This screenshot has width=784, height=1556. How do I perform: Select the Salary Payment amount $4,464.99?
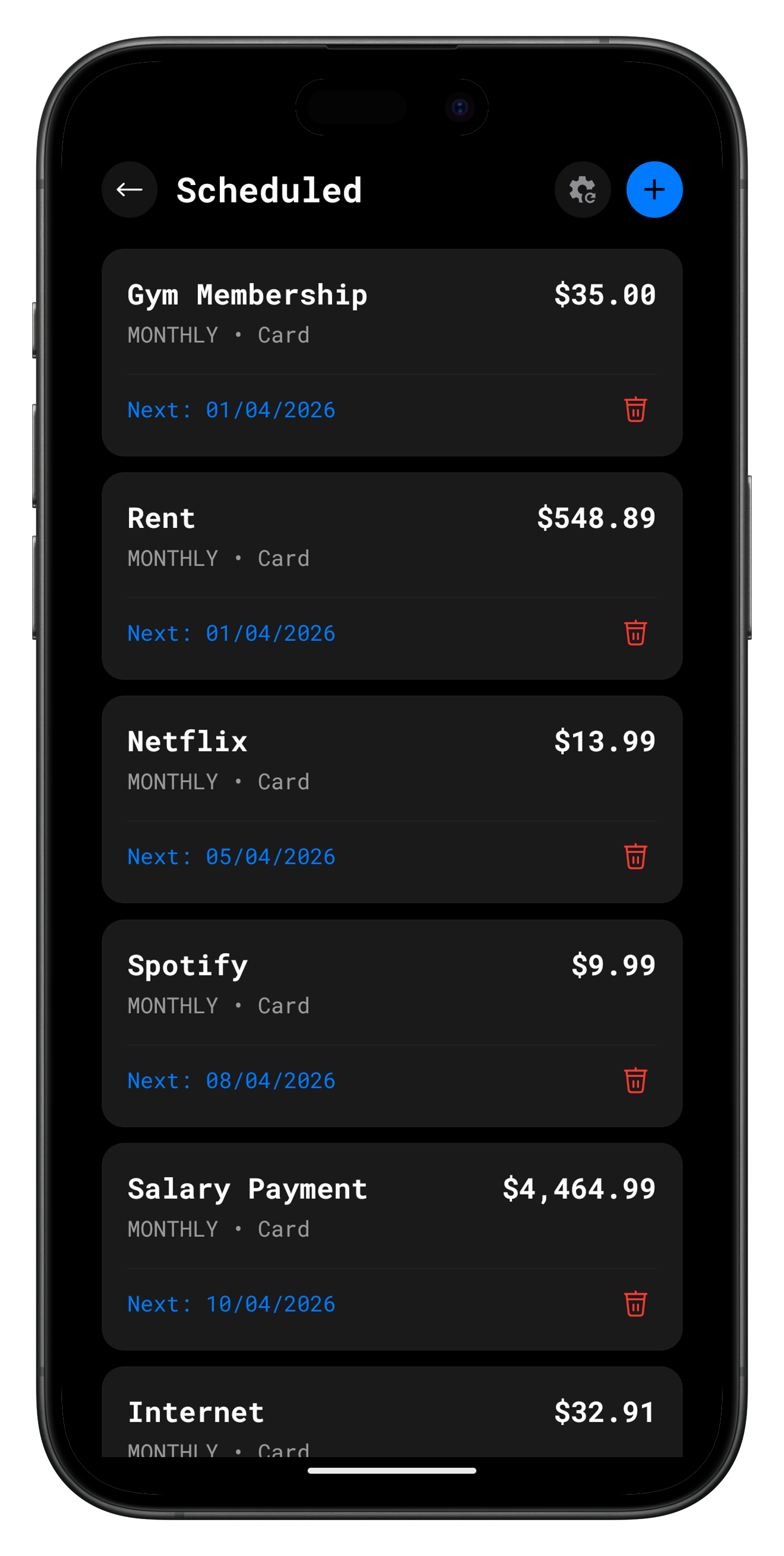(x=579, y=1188)
